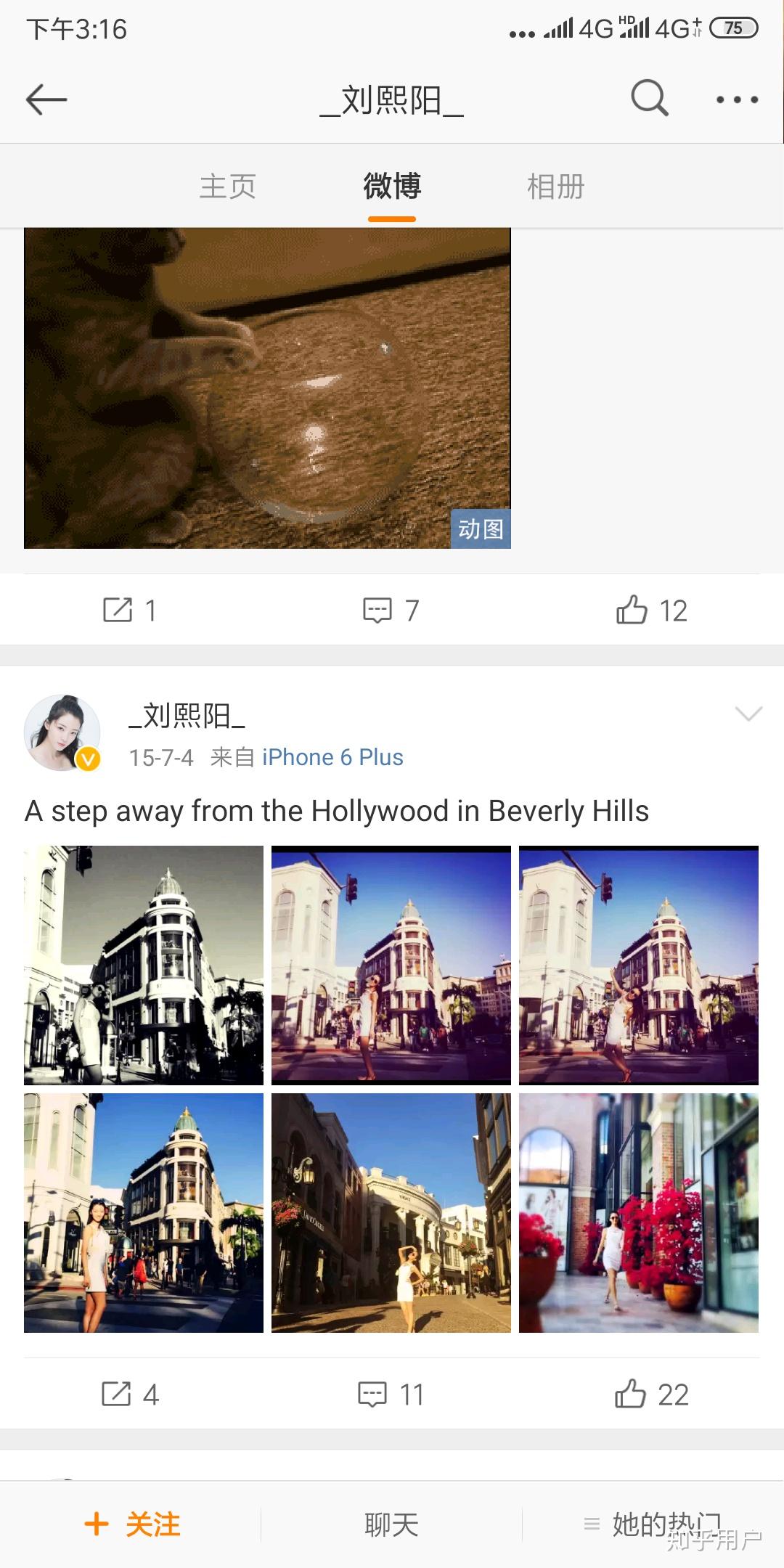Comment on the Beverly Hills post
The image size is (784, 1568).
point(391,1395)
